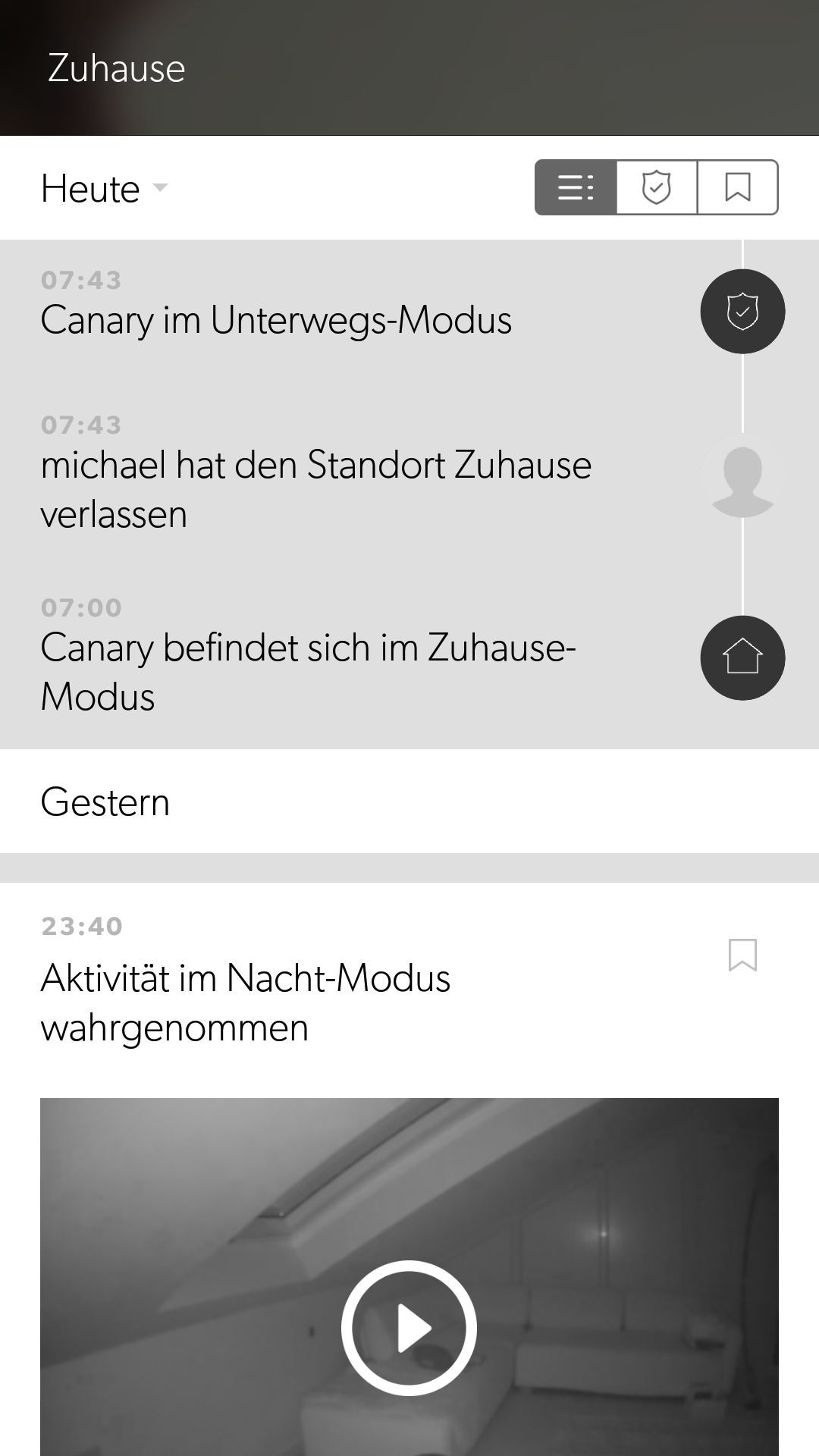Viewport: 819px width, 1456px height.
Task: Bookmark the 23:40 Nacht-Modus activity
Action: 742,955
